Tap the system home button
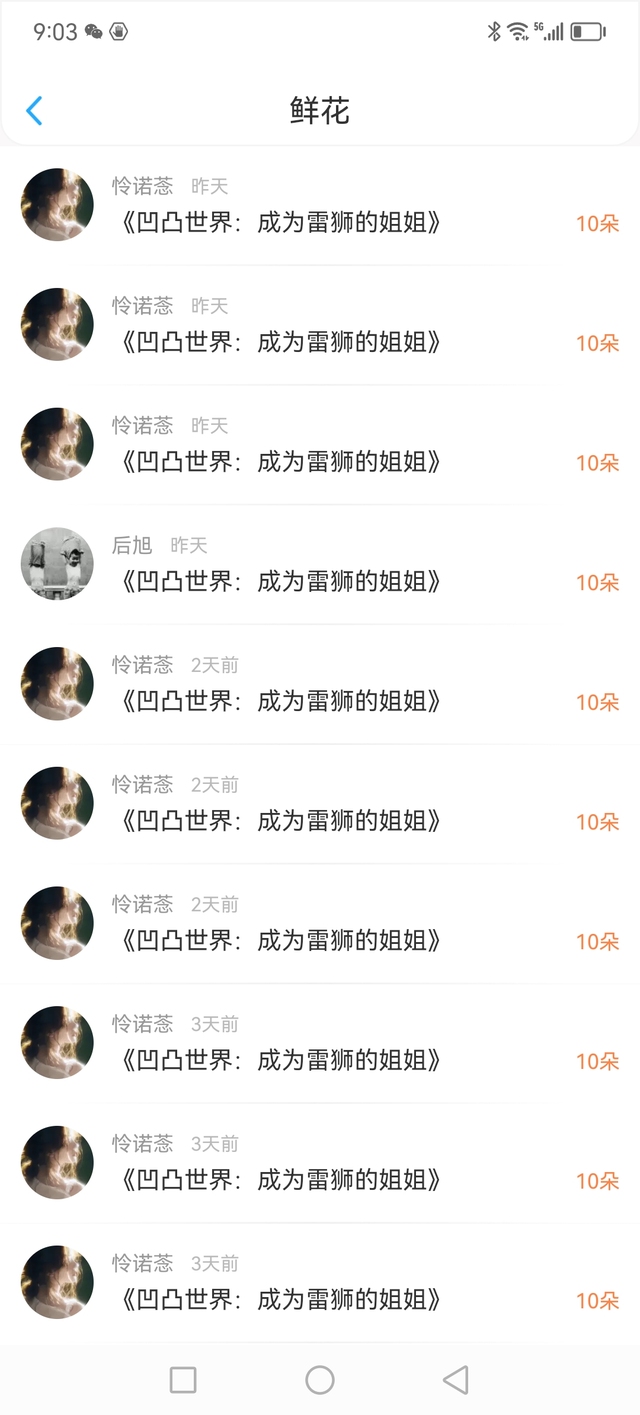 click(320, 1380)
